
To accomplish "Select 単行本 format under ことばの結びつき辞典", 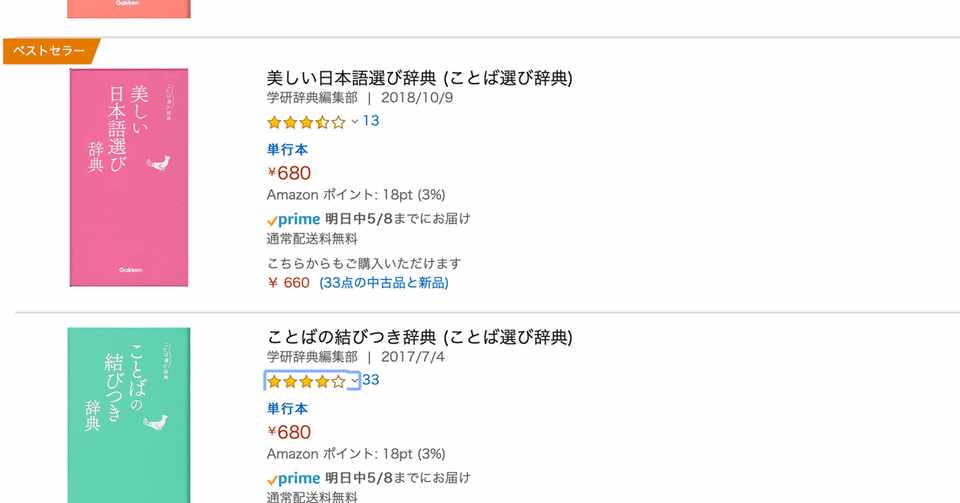I will (x=287, y=408).
